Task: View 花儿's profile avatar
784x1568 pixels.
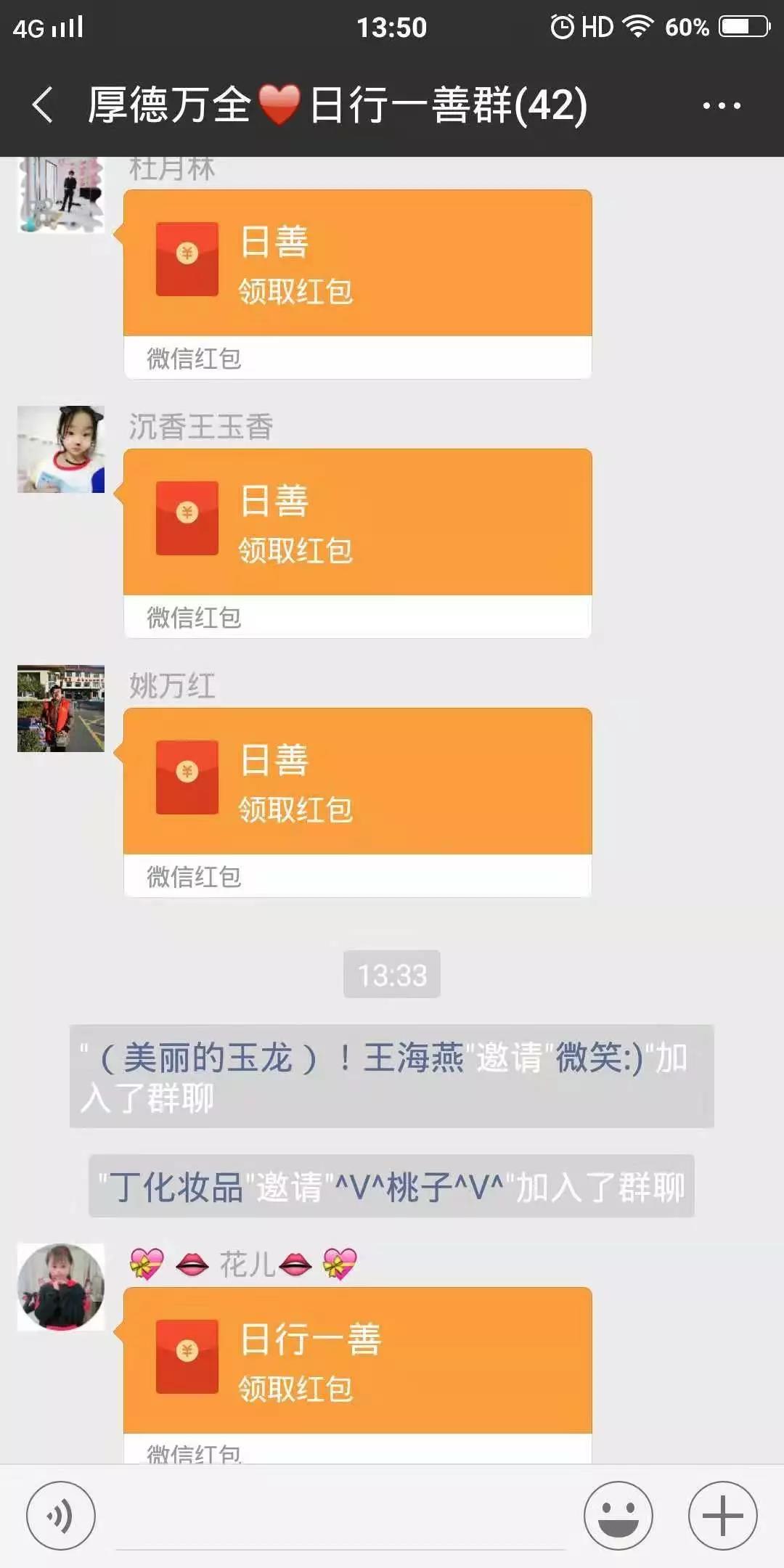Action: pos(61,1286)
